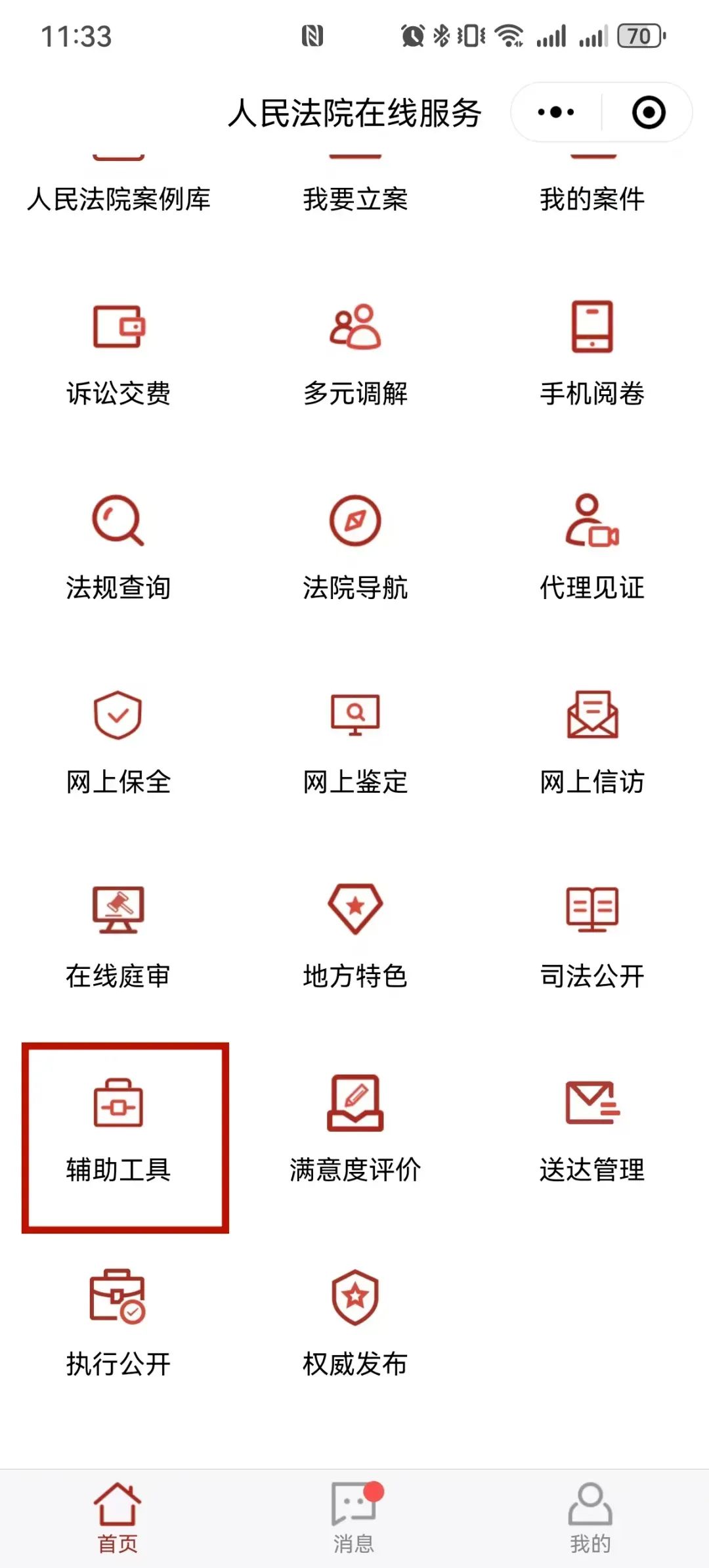This screenshot has height=1568, width=709.
Task: Open 代理见证 service
Action: click(x=591, y=549)
